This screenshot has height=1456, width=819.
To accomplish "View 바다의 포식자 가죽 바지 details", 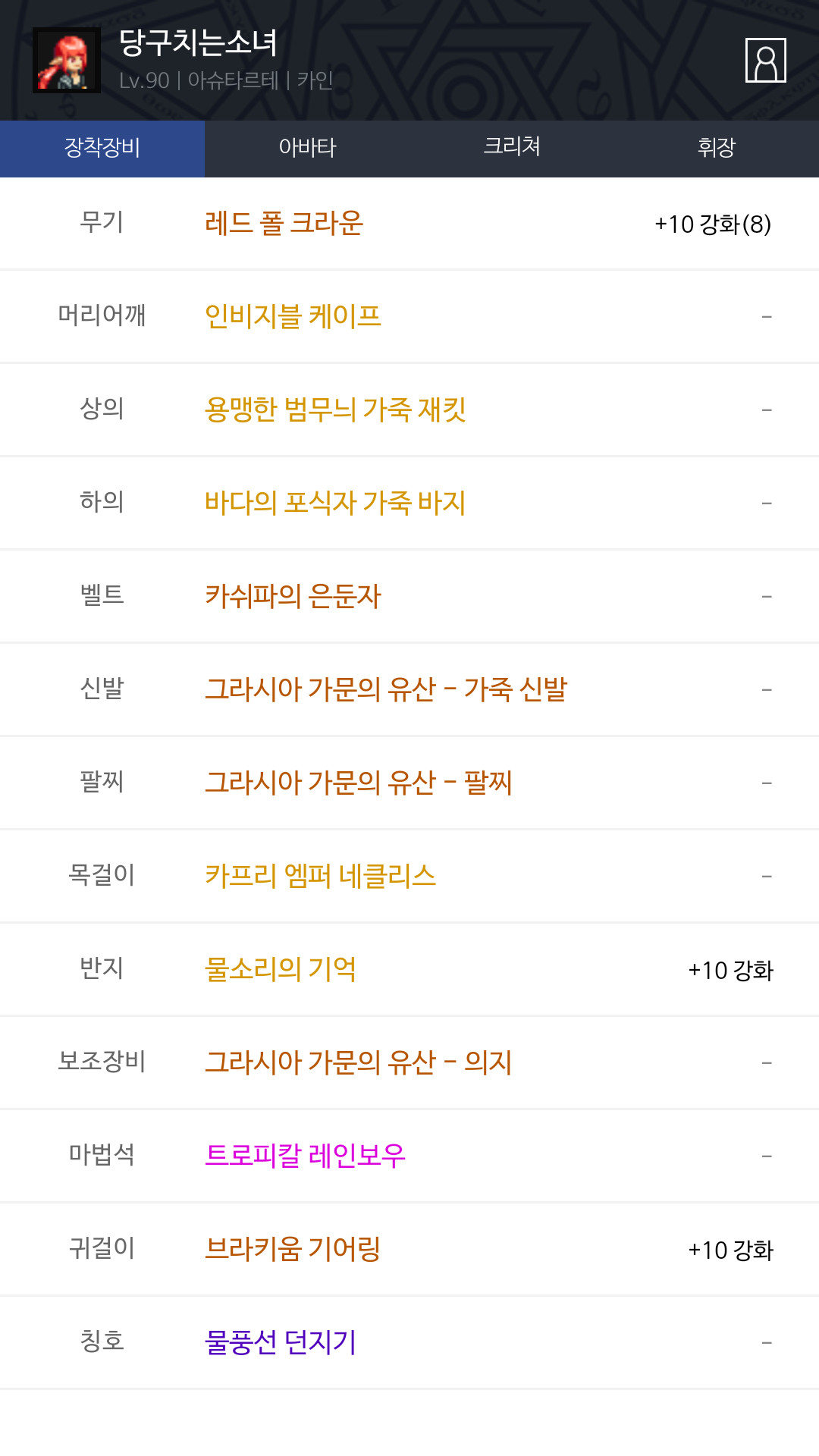I will [335, 503].
